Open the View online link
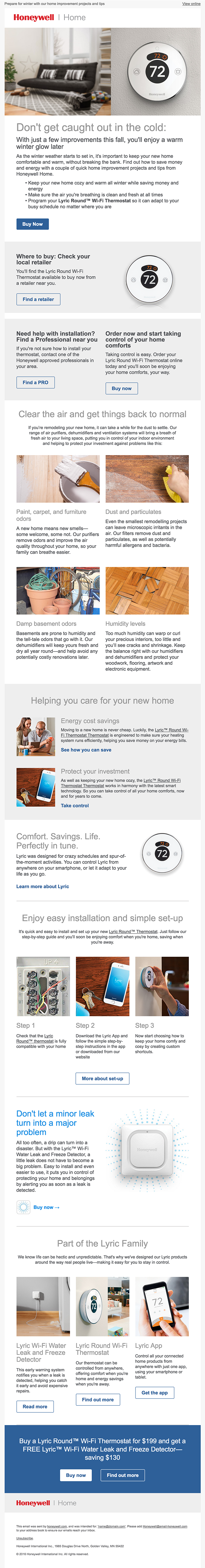This screenshot has height=1568, width=205. (191, 4)
